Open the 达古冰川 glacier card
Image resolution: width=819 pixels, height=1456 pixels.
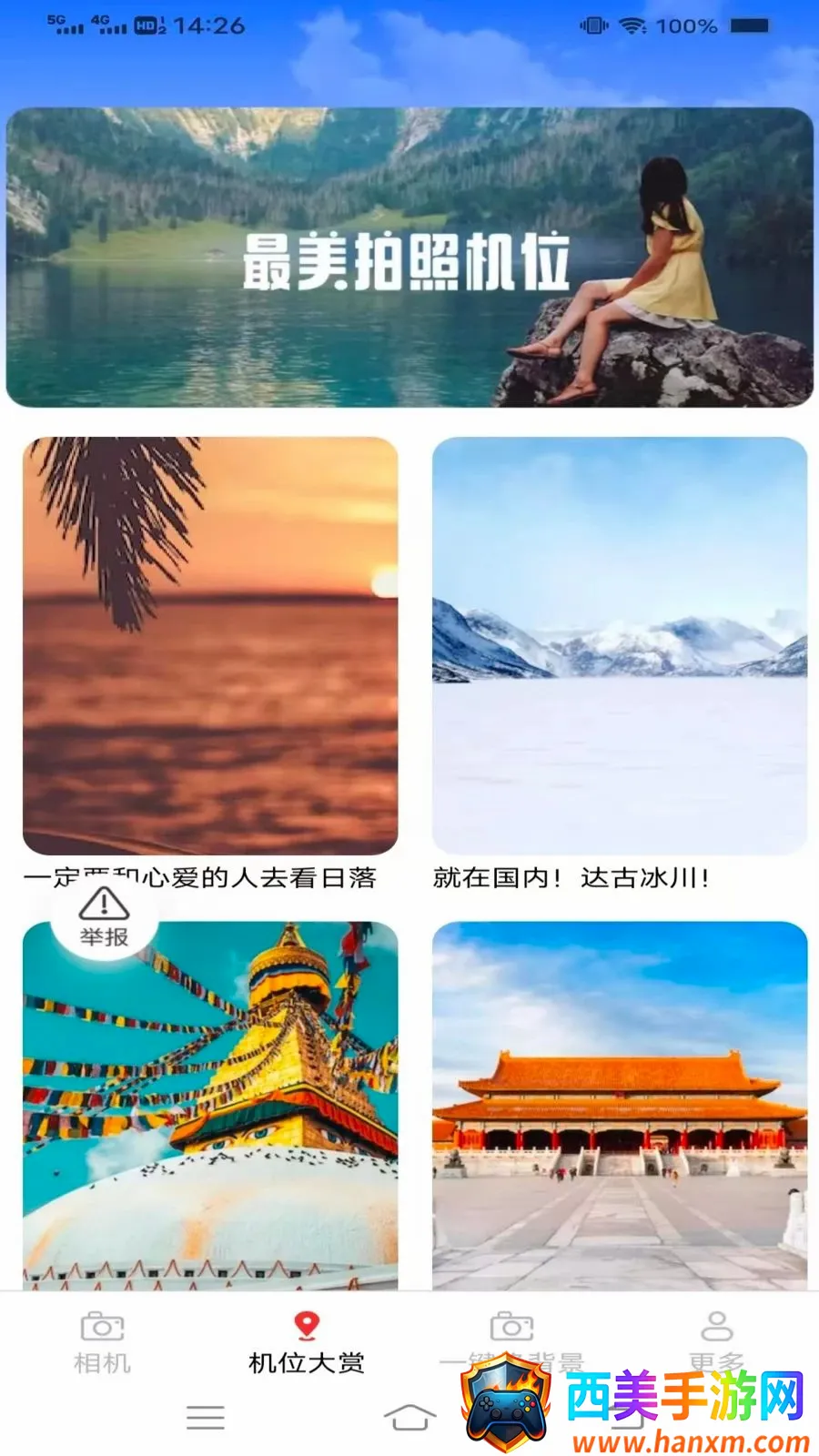pyautogui.click(x=620, y=646)
